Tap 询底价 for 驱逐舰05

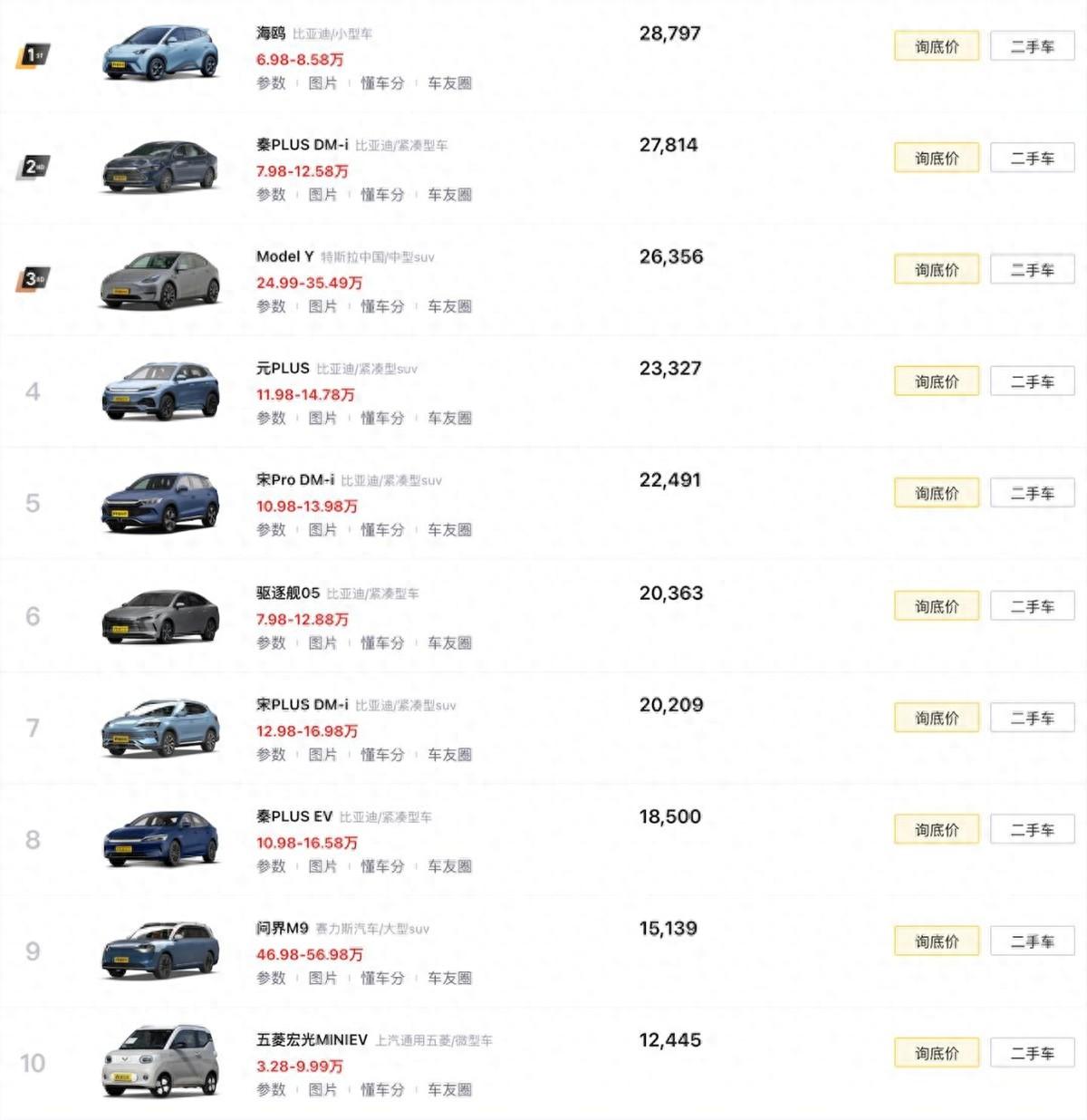(x=936, y=606)
